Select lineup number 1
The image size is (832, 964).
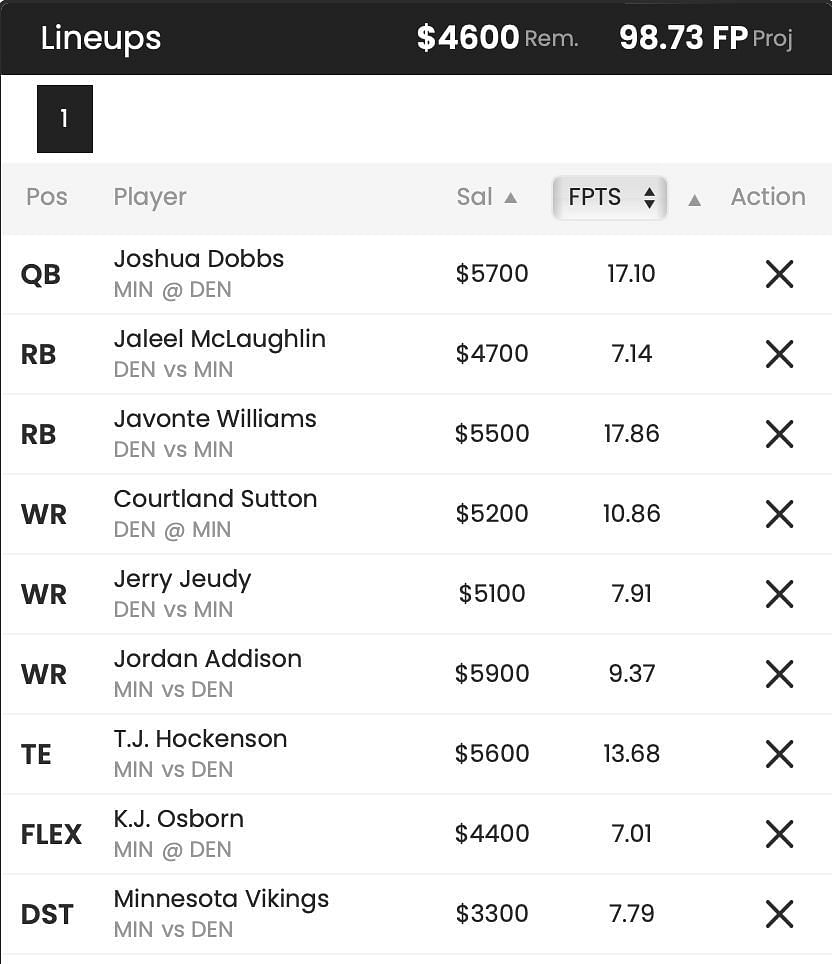pos(65,119)
